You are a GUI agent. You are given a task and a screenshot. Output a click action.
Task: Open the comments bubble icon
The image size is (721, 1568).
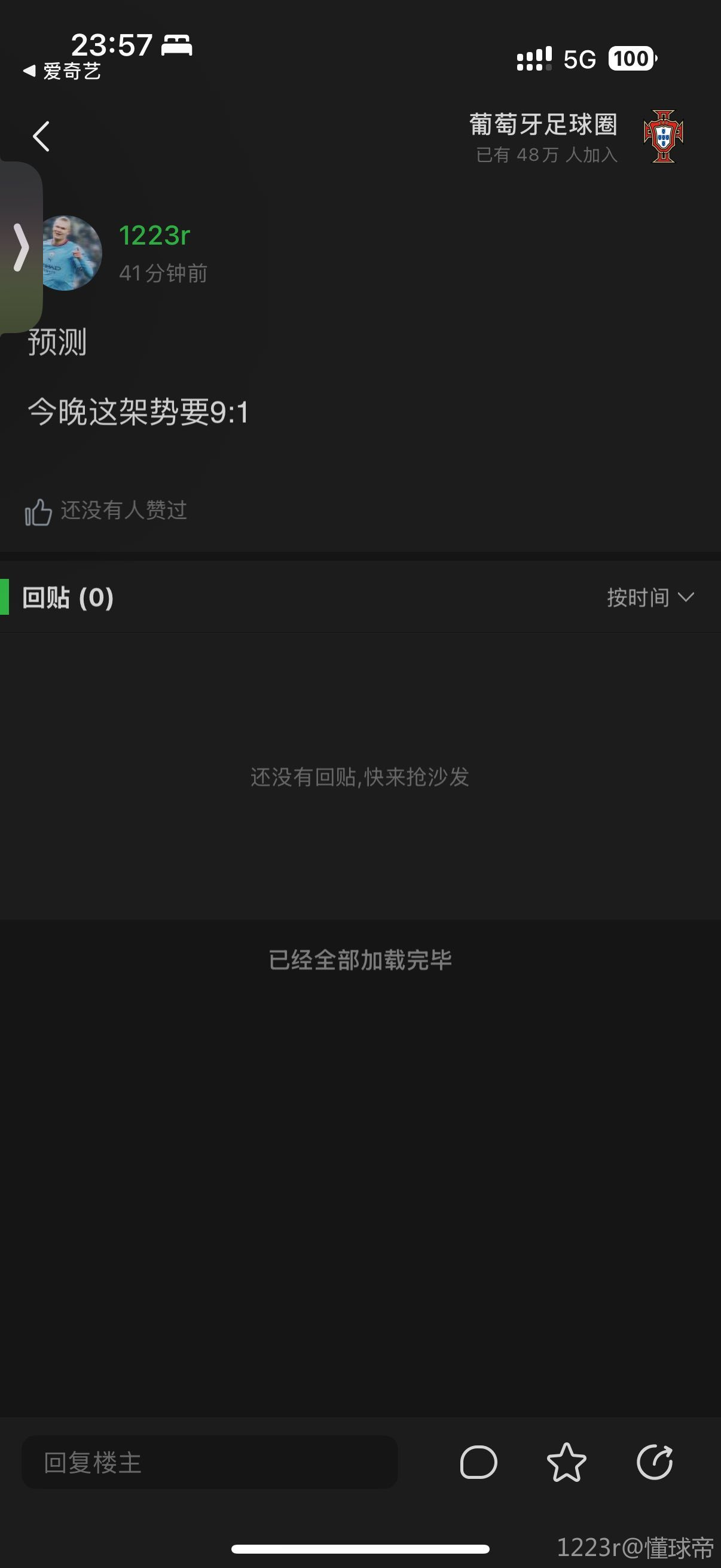coord(478,1463)
